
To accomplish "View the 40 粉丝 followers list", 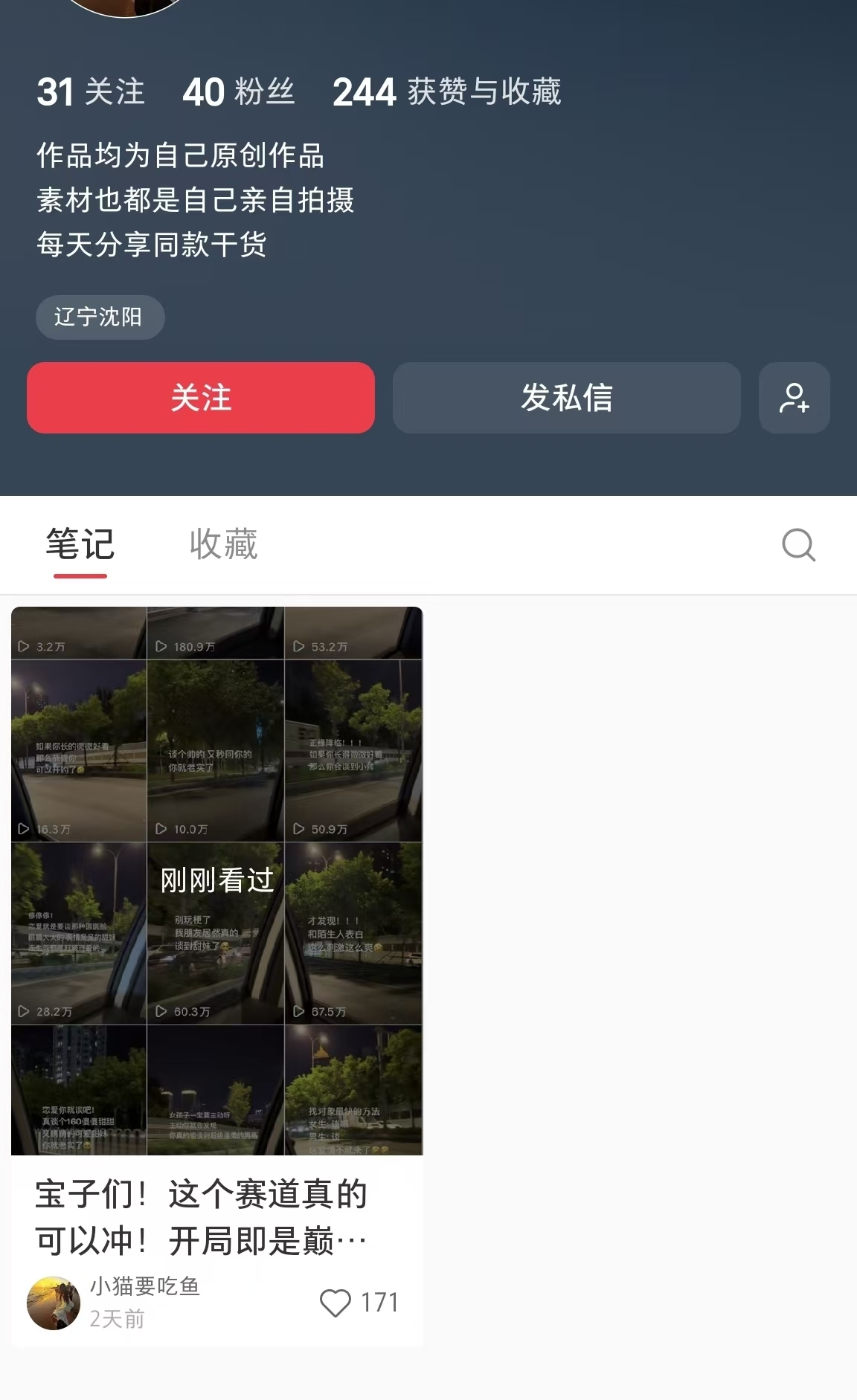I will click(x=239, y=92).
